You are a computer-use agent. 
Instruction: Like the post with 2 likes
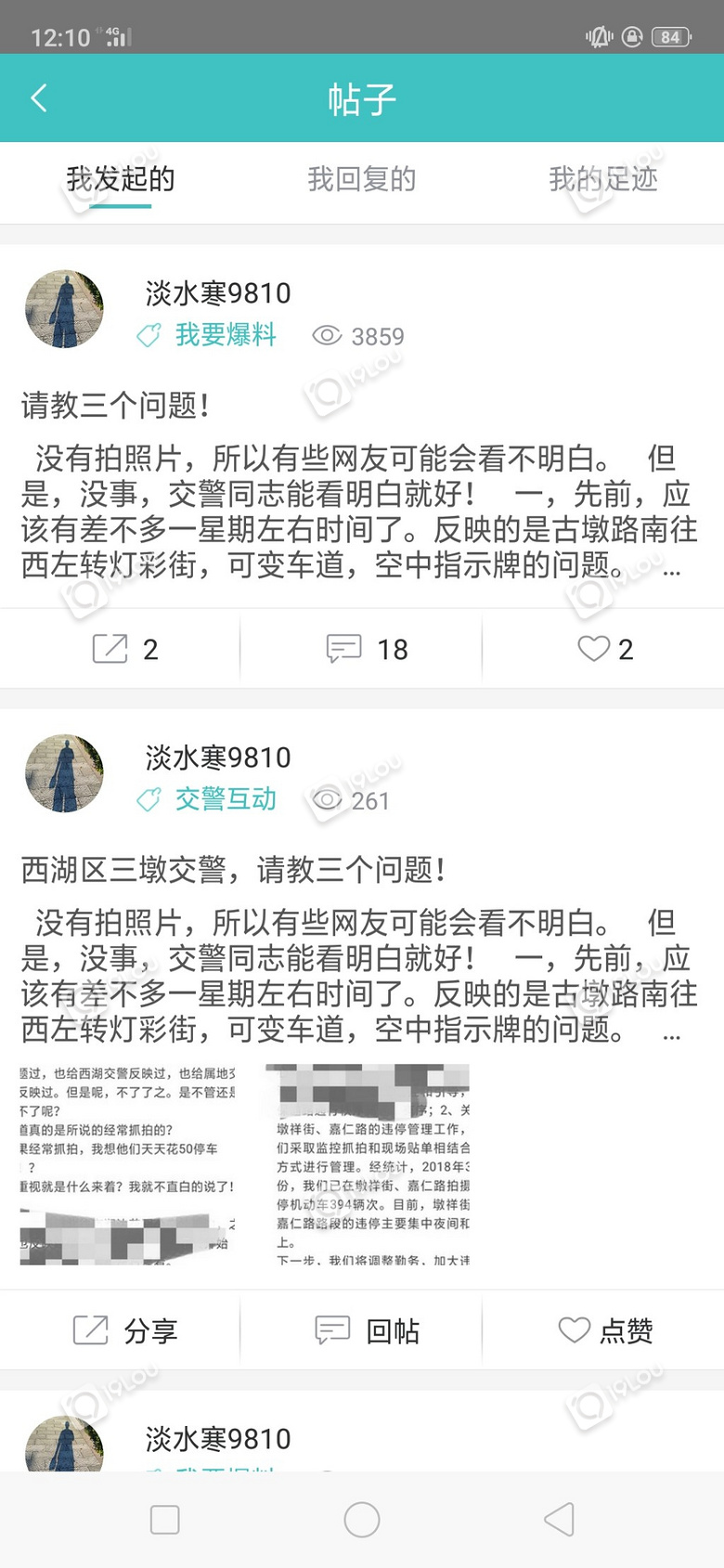[604, 649]
